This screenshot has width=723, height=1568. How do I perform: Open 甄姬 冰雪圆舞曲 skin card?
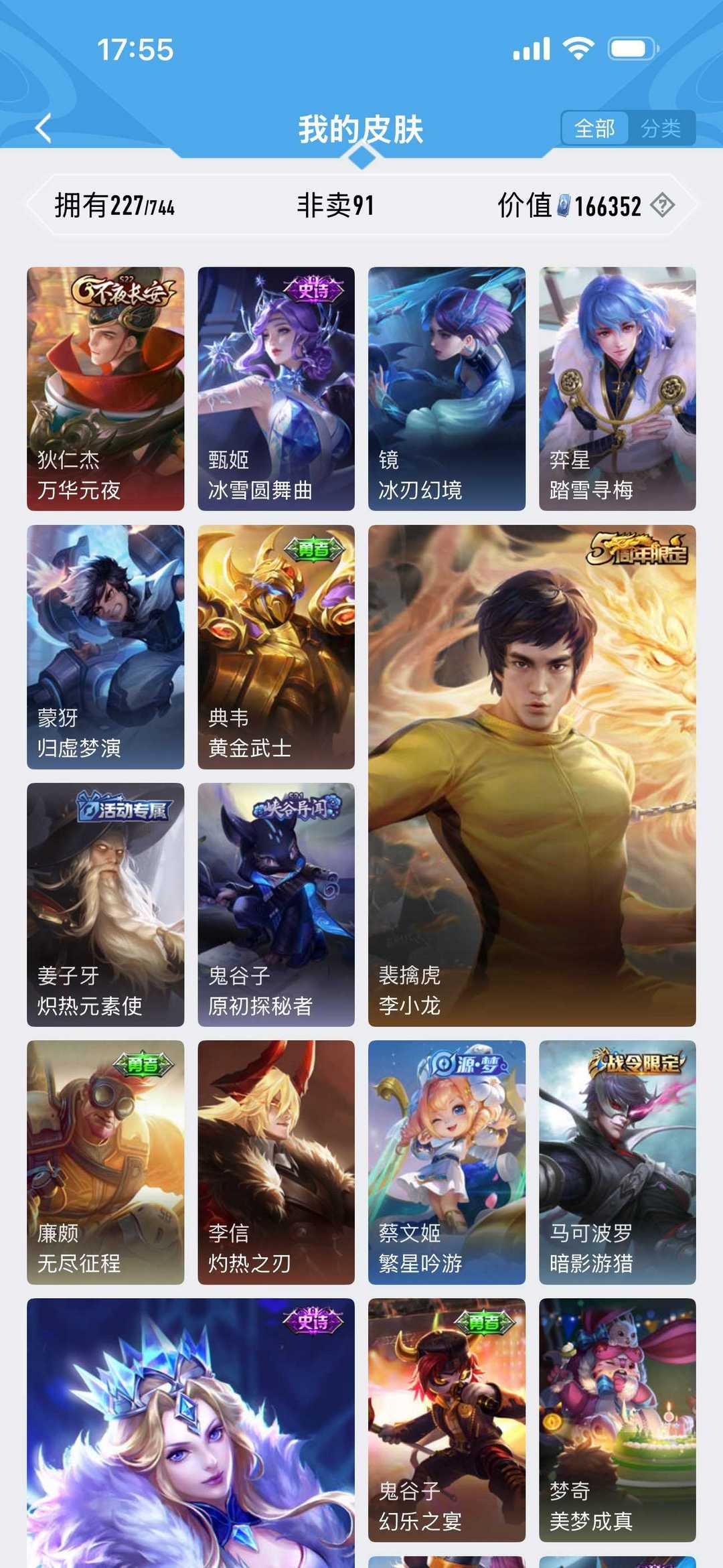[x=276, y=388]
